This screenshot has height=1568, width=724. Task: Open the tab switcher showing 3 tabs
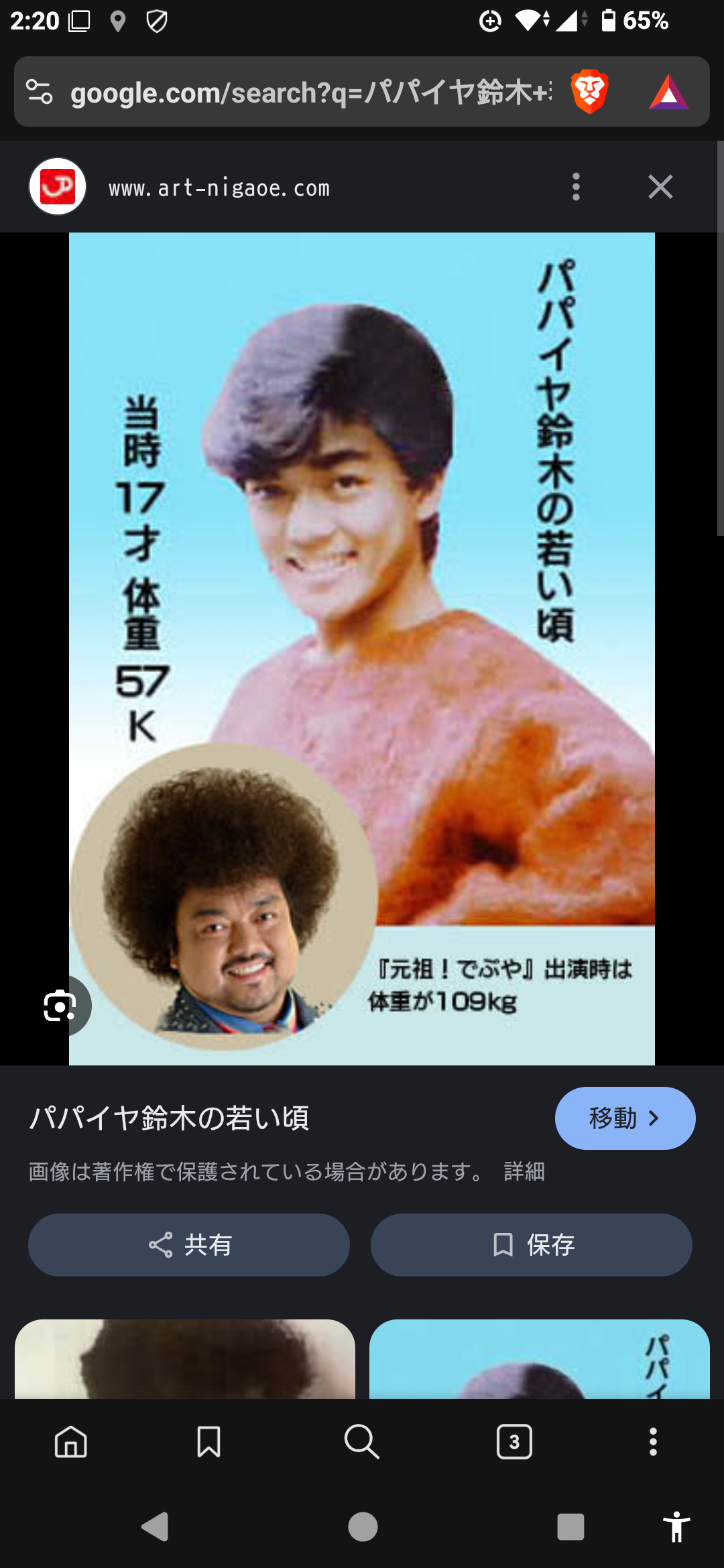[514, 1441]
